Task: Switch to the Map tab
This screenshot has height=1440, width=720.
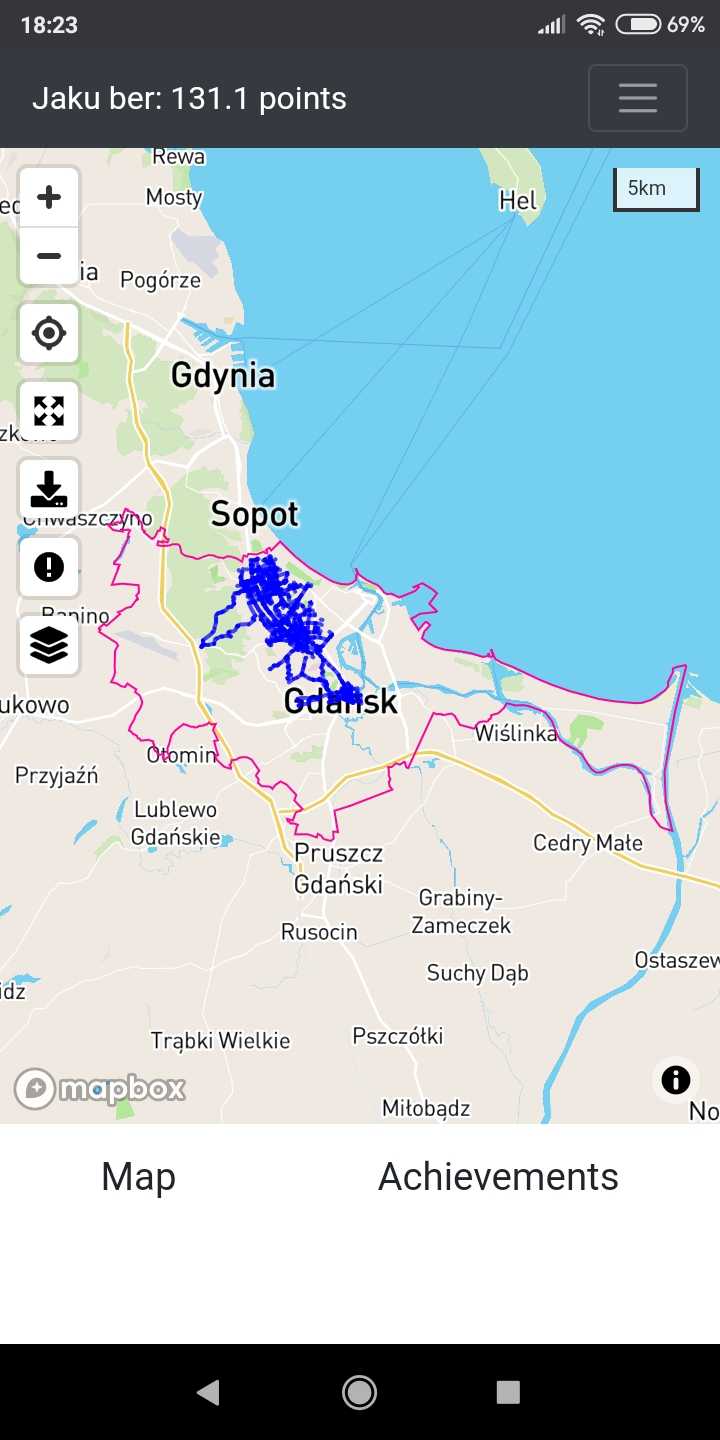Action: tap(138, 1177)
